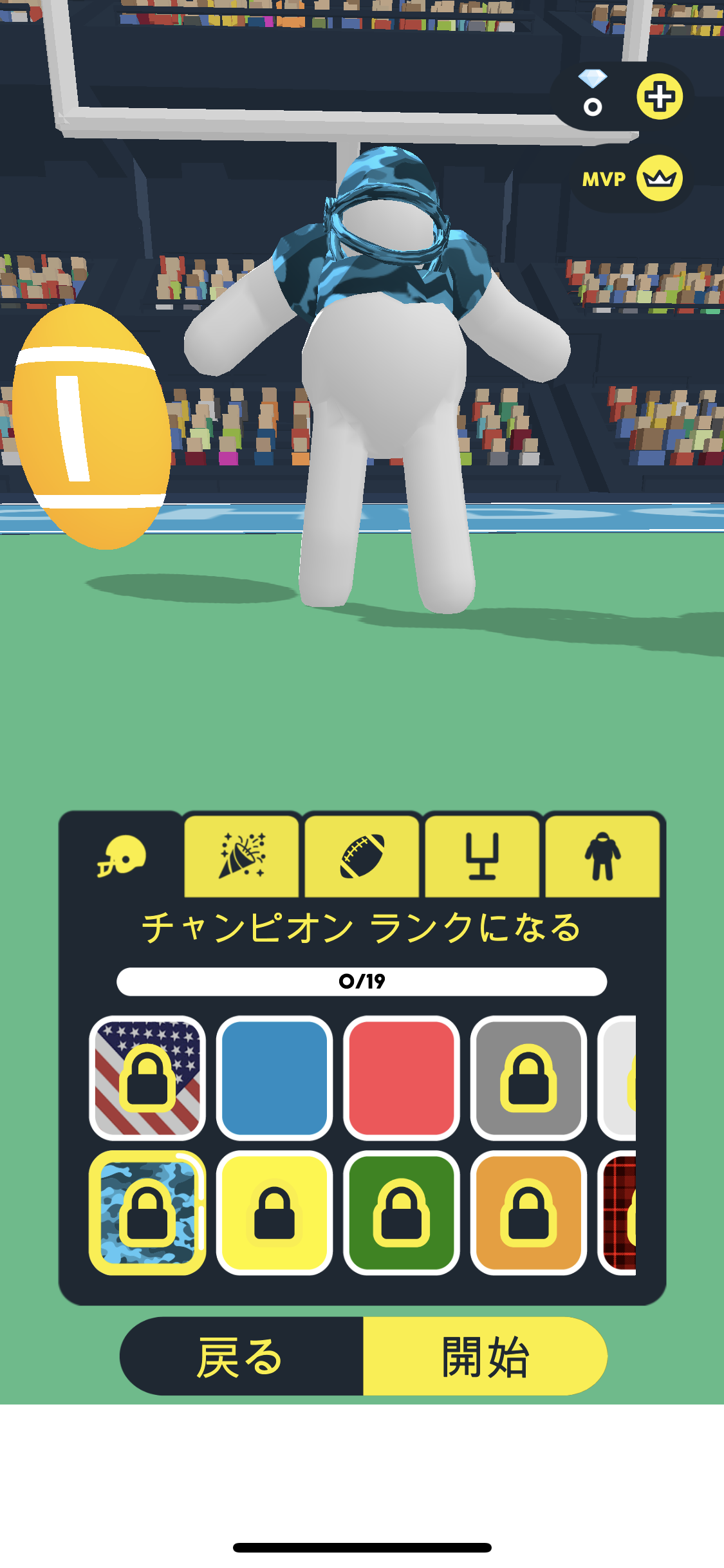The image size is (724, 1568).
Task: Start the game with 開始
Action: click(x=485, y=1356)
